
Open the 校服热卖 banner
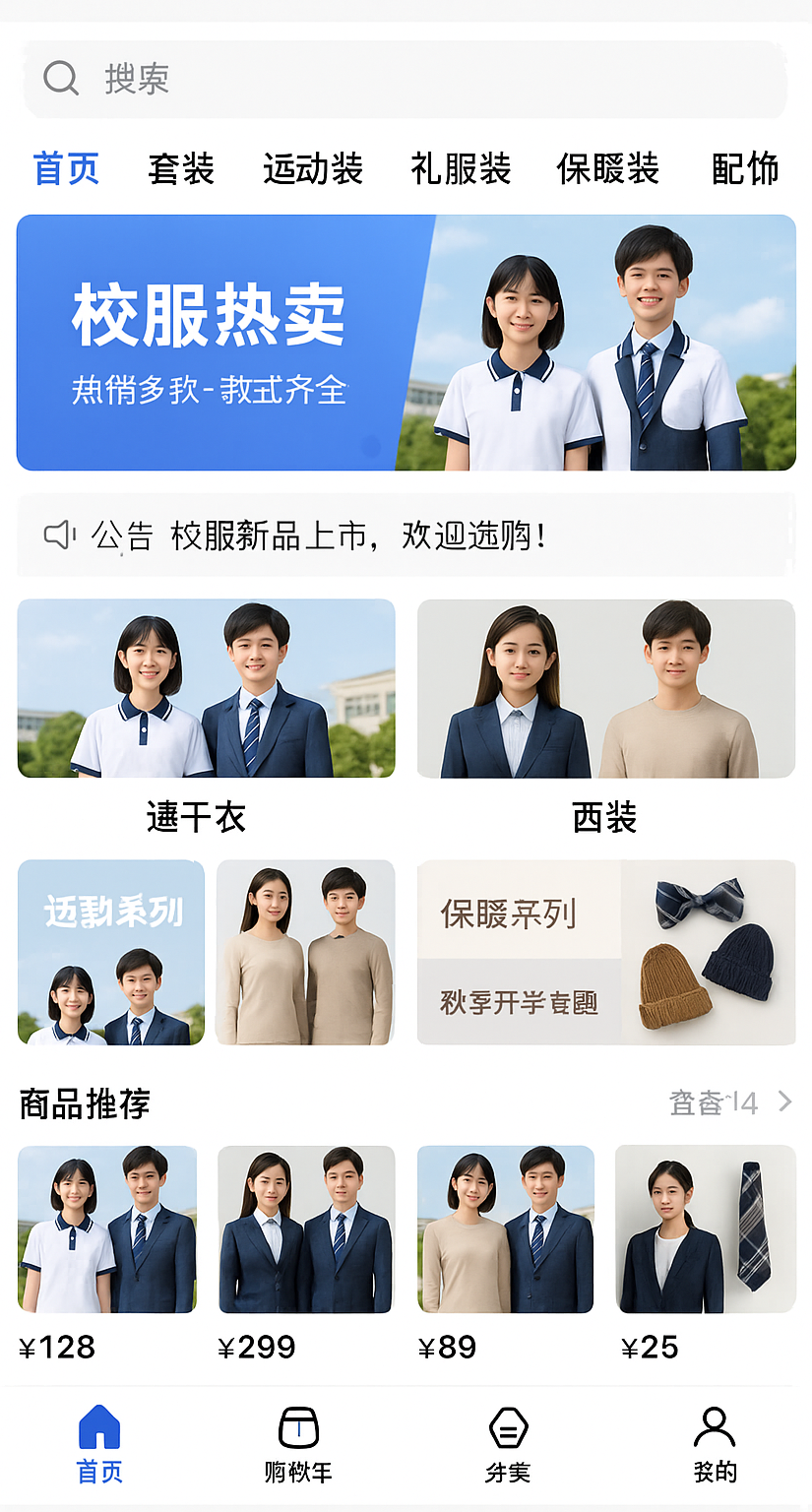click(x=406, y=343)
